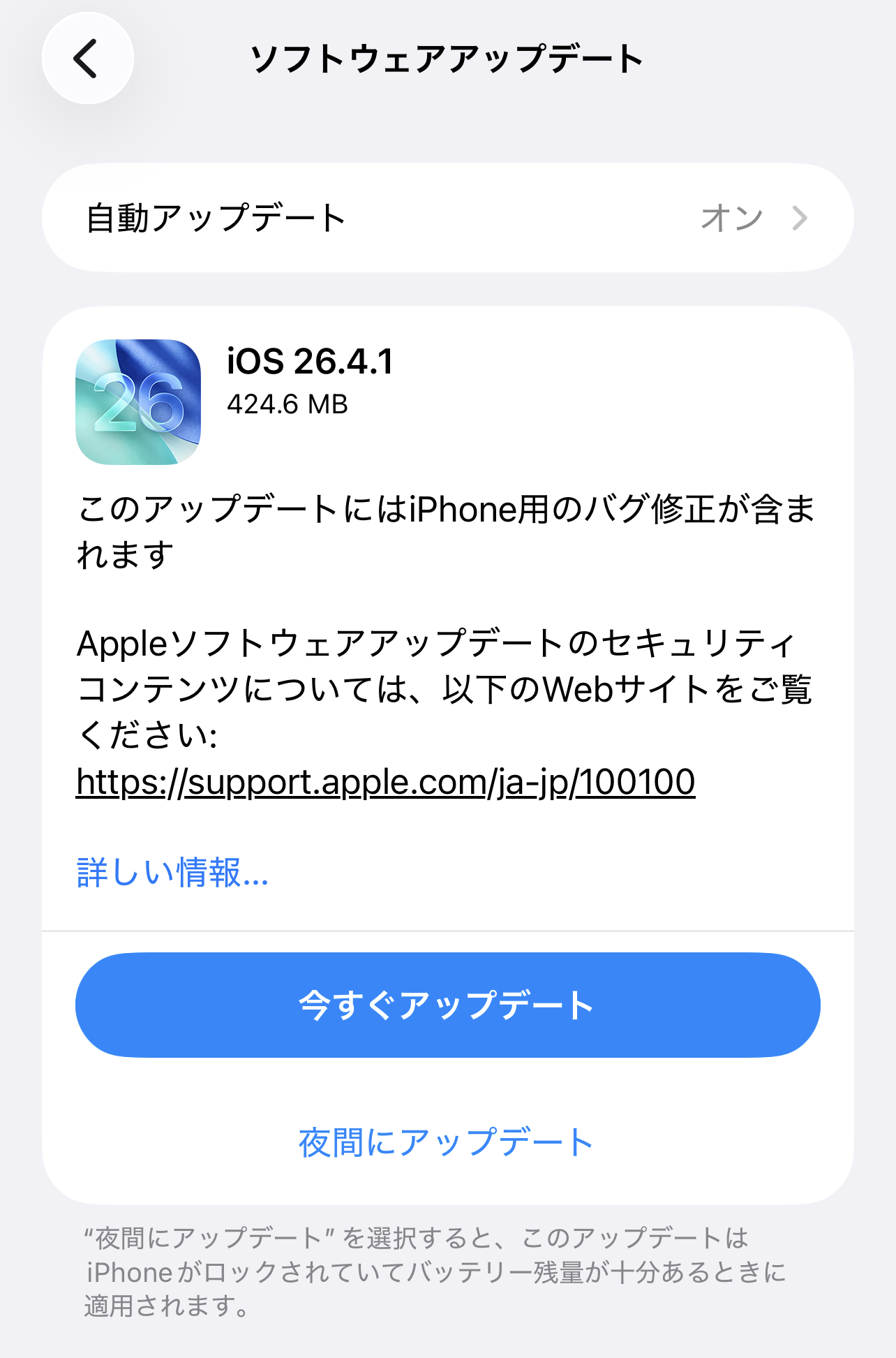Choose 夜間にアップデート option
The width and height of the screenshot is (896, 1358).
[446, 1143]
